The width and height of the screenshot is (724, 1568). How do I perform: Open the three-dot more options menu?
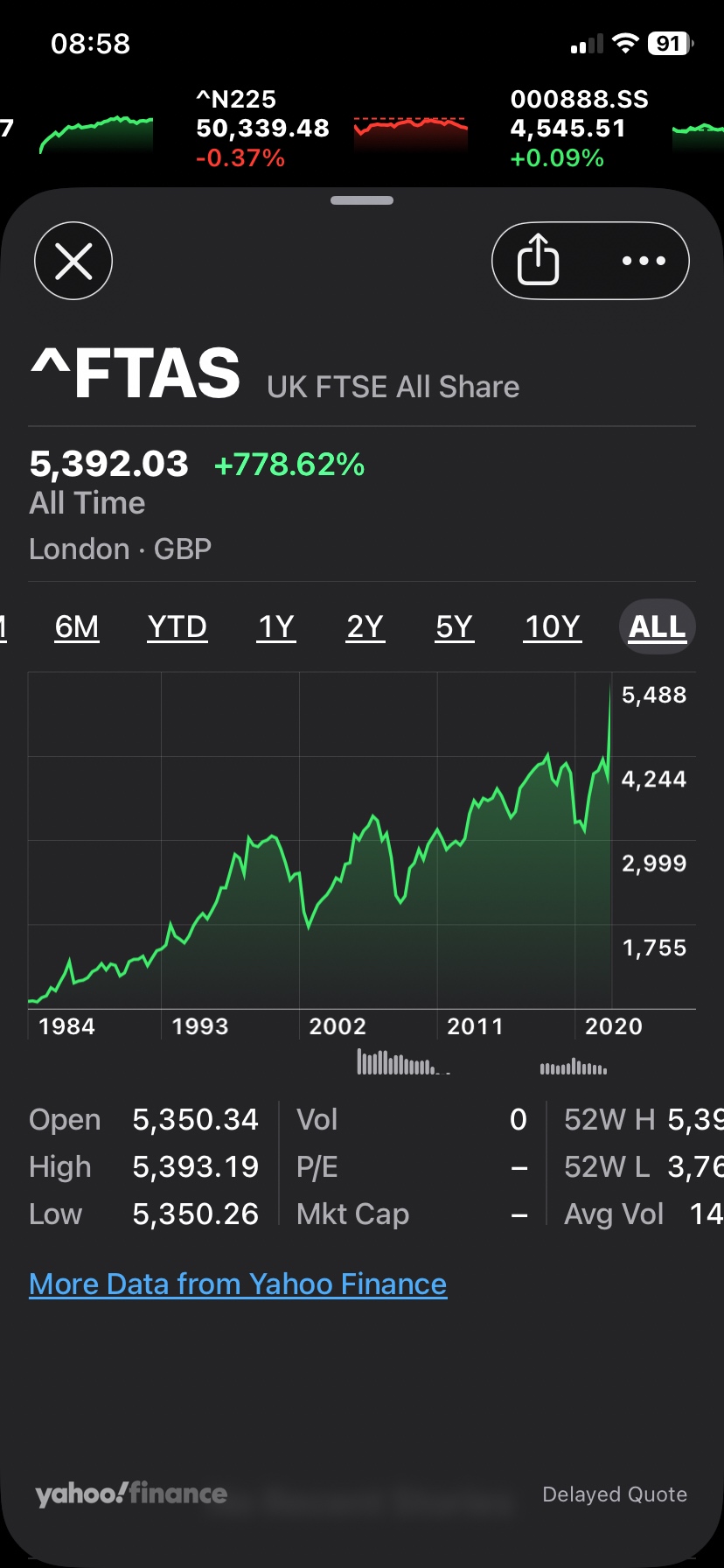[x=644, y=261]
